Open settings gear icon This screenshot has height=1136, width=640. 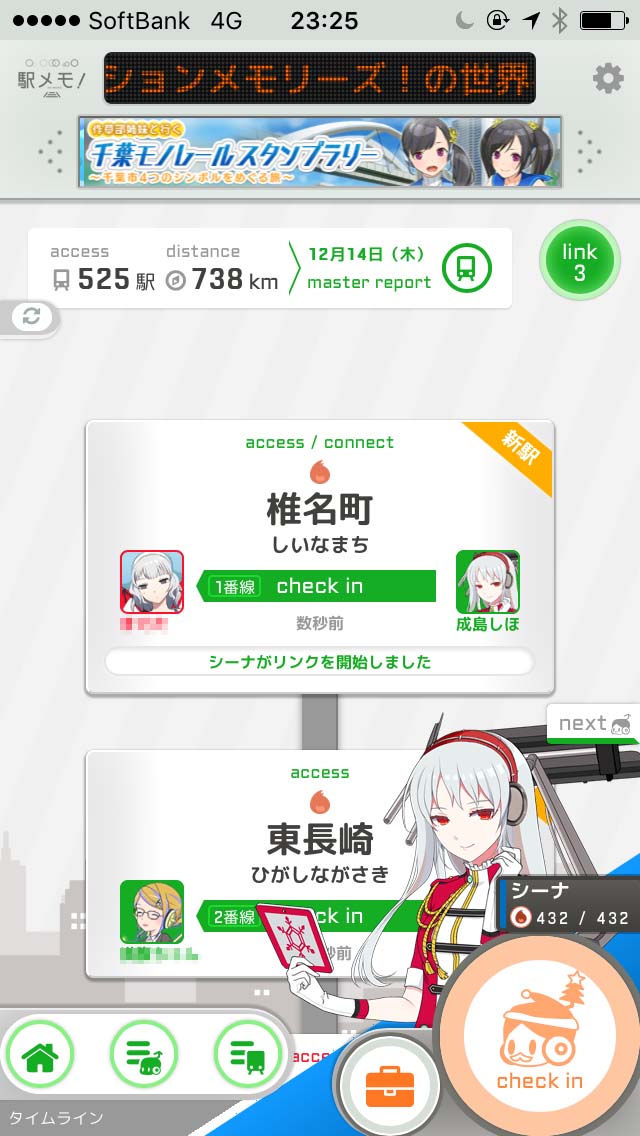[608, 78]
